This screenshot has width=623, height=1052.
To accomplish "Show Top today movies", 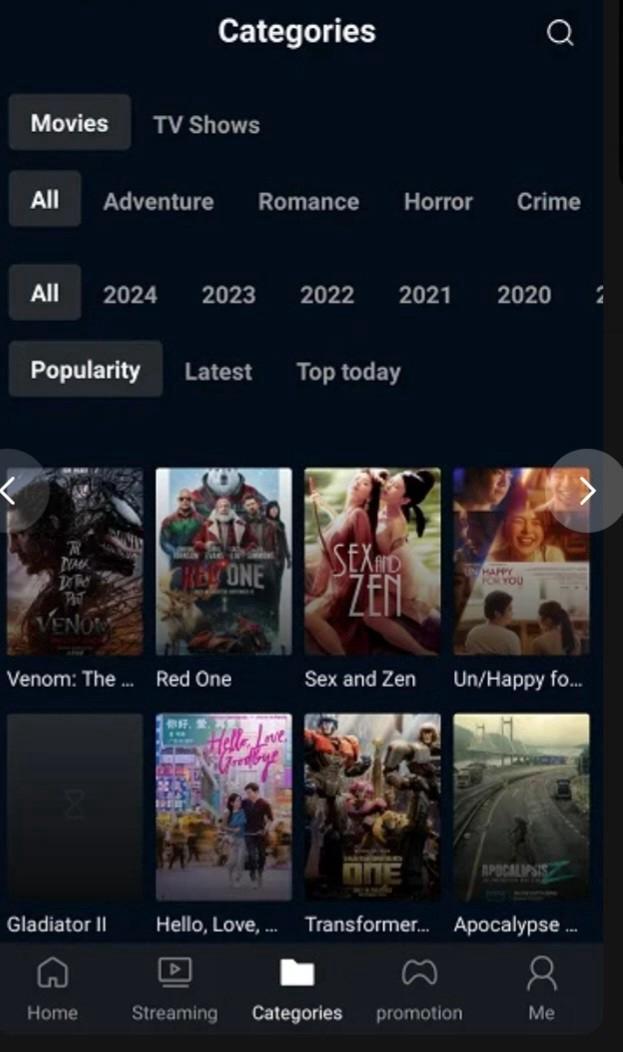I will pyautogui.click(x=348, y=372).
